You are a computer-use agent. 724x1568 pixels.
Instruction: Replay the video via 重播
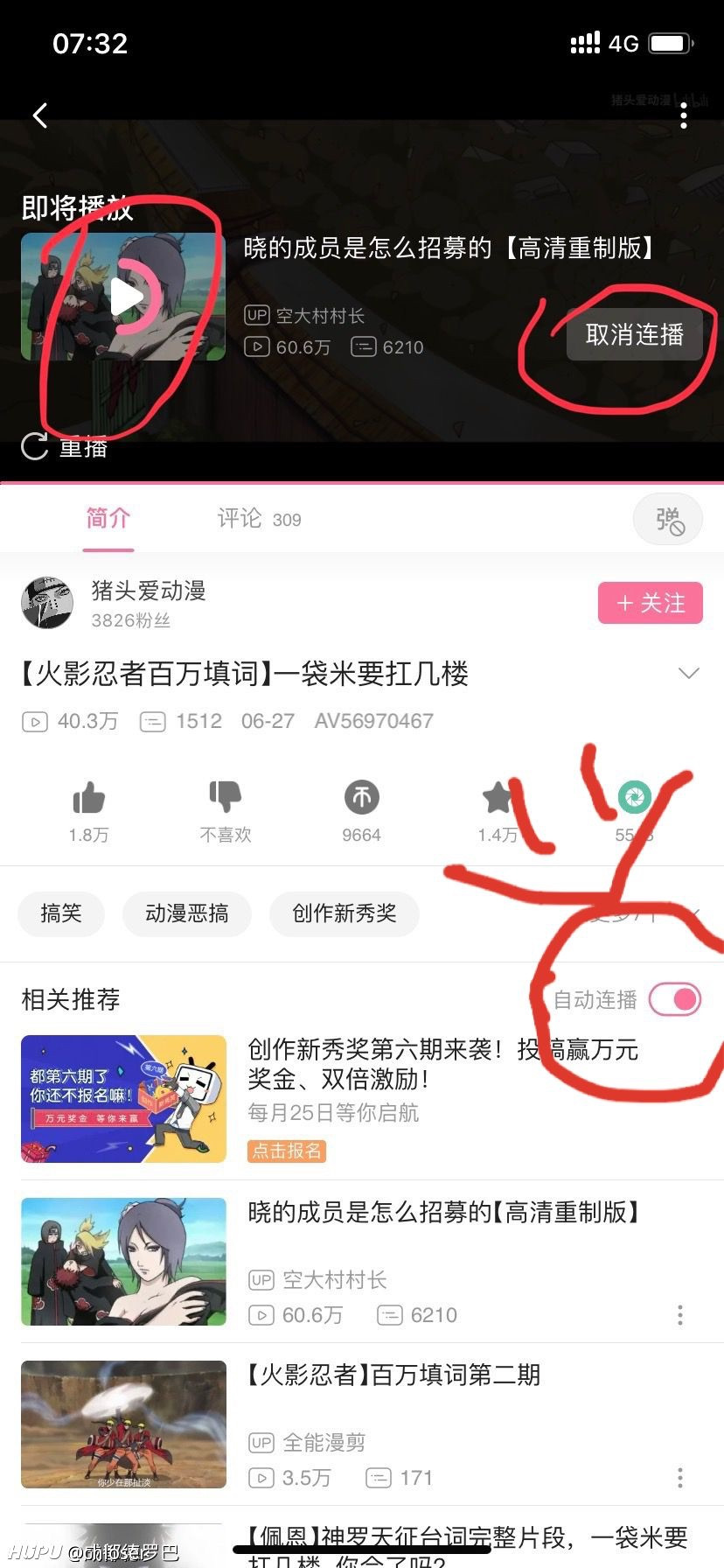pos(65,448)
